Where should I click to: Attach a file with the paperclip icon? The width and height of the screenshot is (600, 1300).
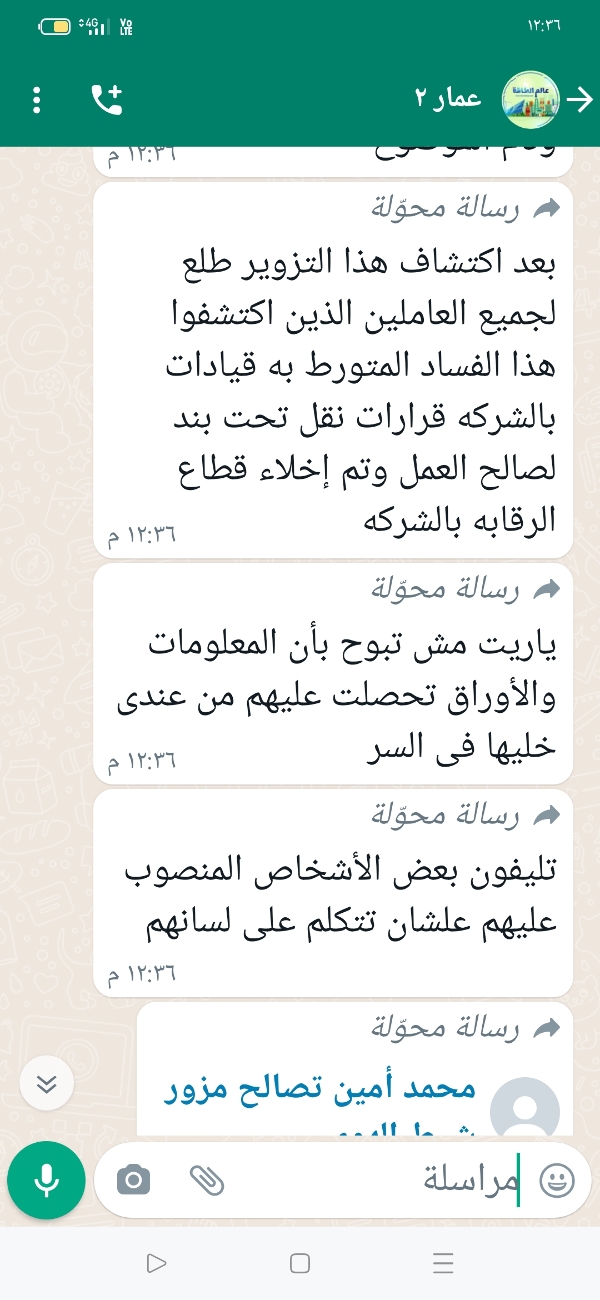point(207,1181)
